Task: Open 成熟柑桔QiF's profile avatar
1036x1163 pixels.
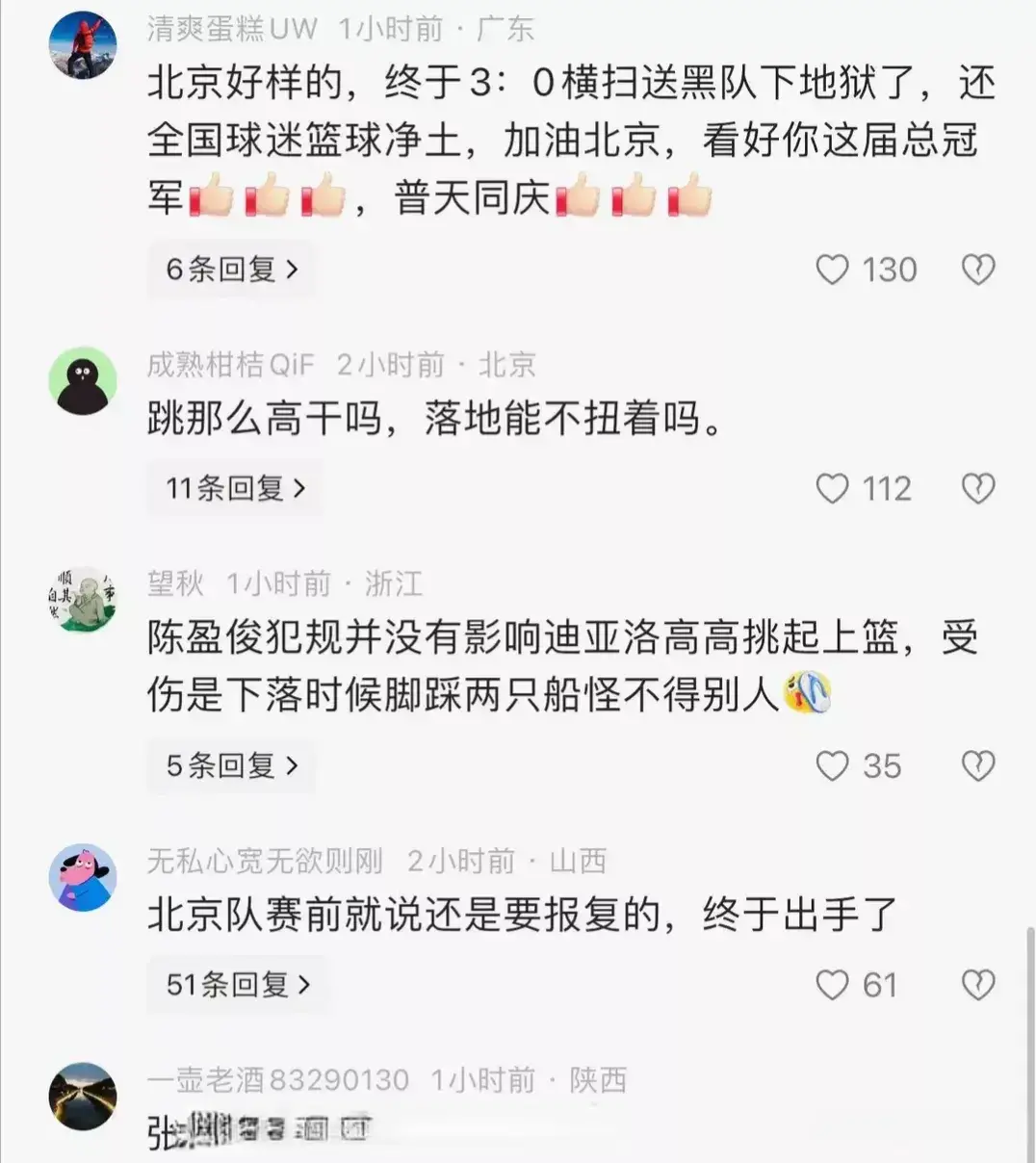Action: [x=83, y=381]
